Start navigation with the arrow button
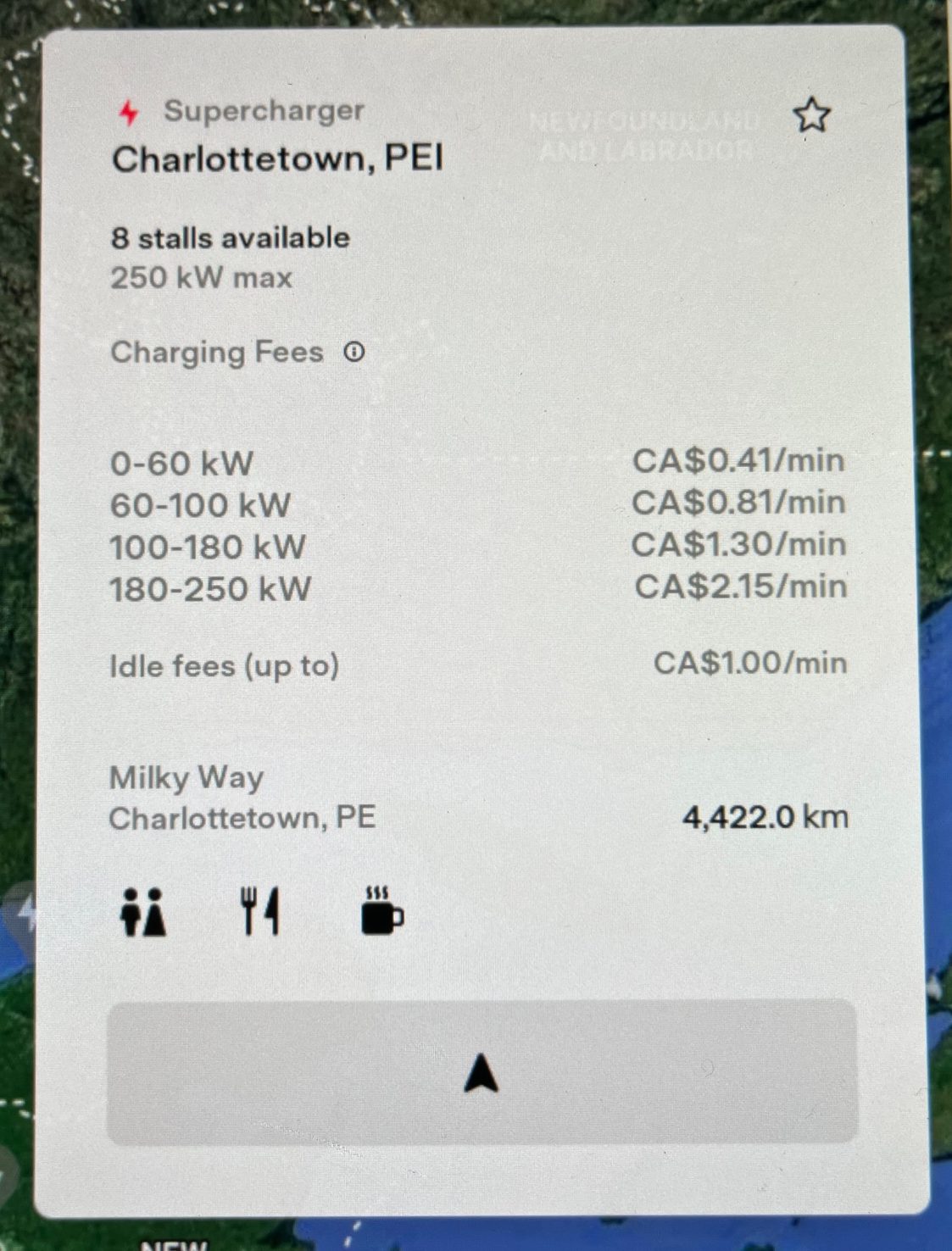The image size is (952, 1251). tap(482, 1071)
